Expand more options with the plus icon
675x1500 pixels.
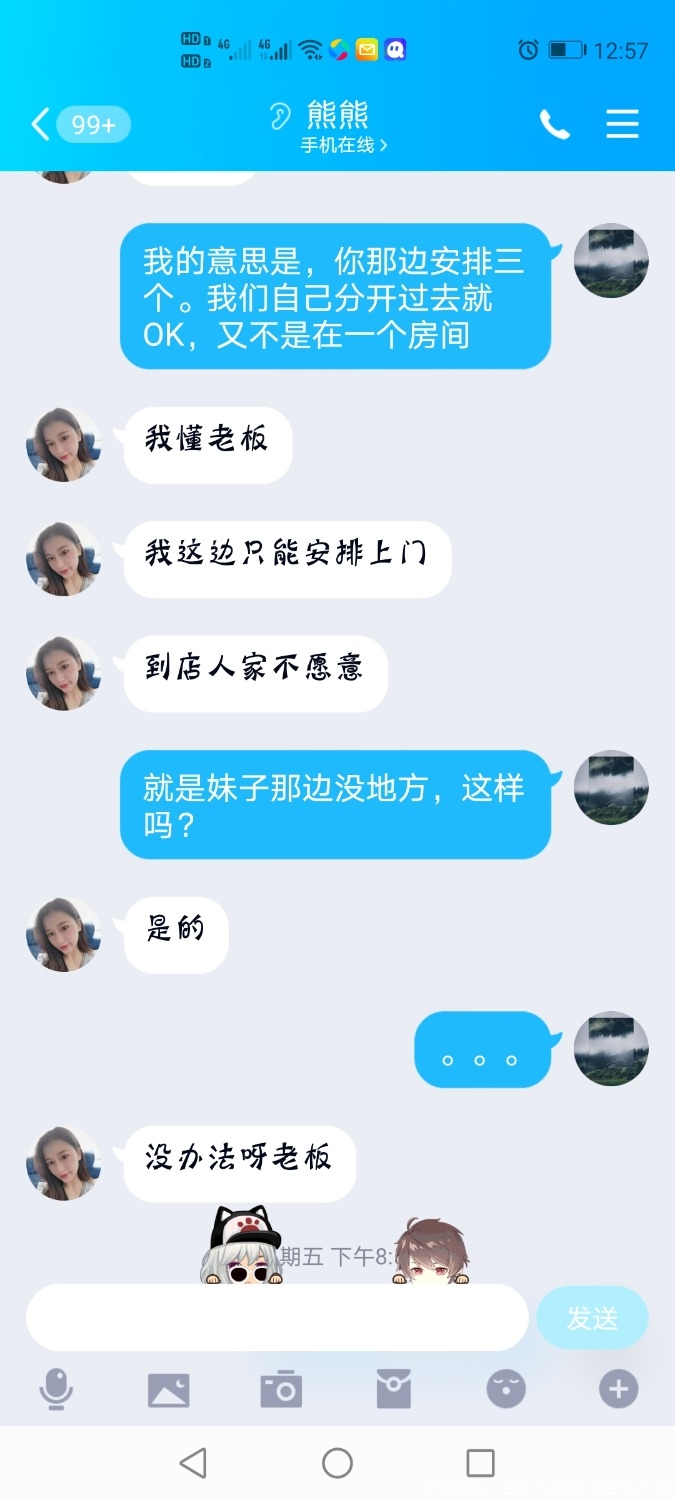(x=618, y=1389)
